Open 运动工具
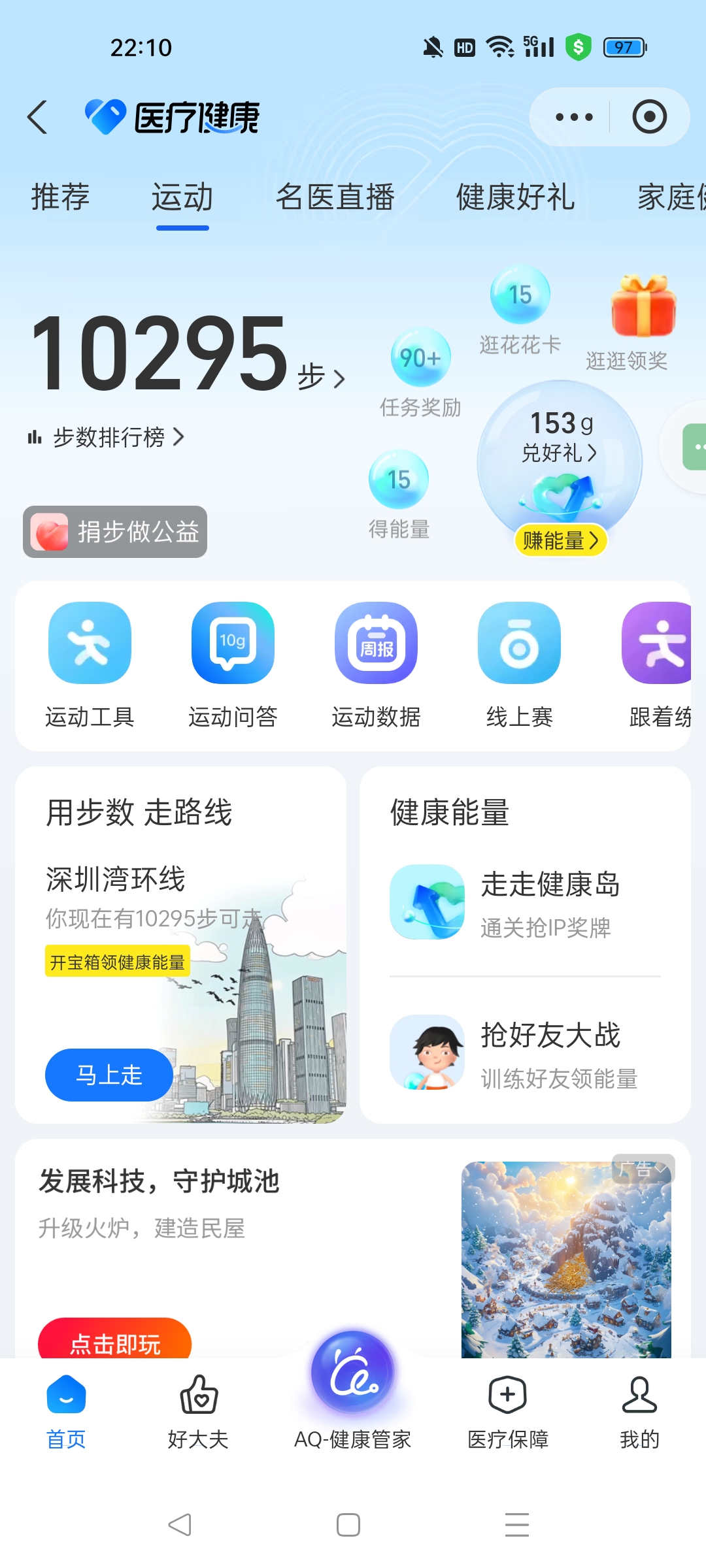Image resolution: width=706 pixels, height=1568 pixels. click(90, 663)
